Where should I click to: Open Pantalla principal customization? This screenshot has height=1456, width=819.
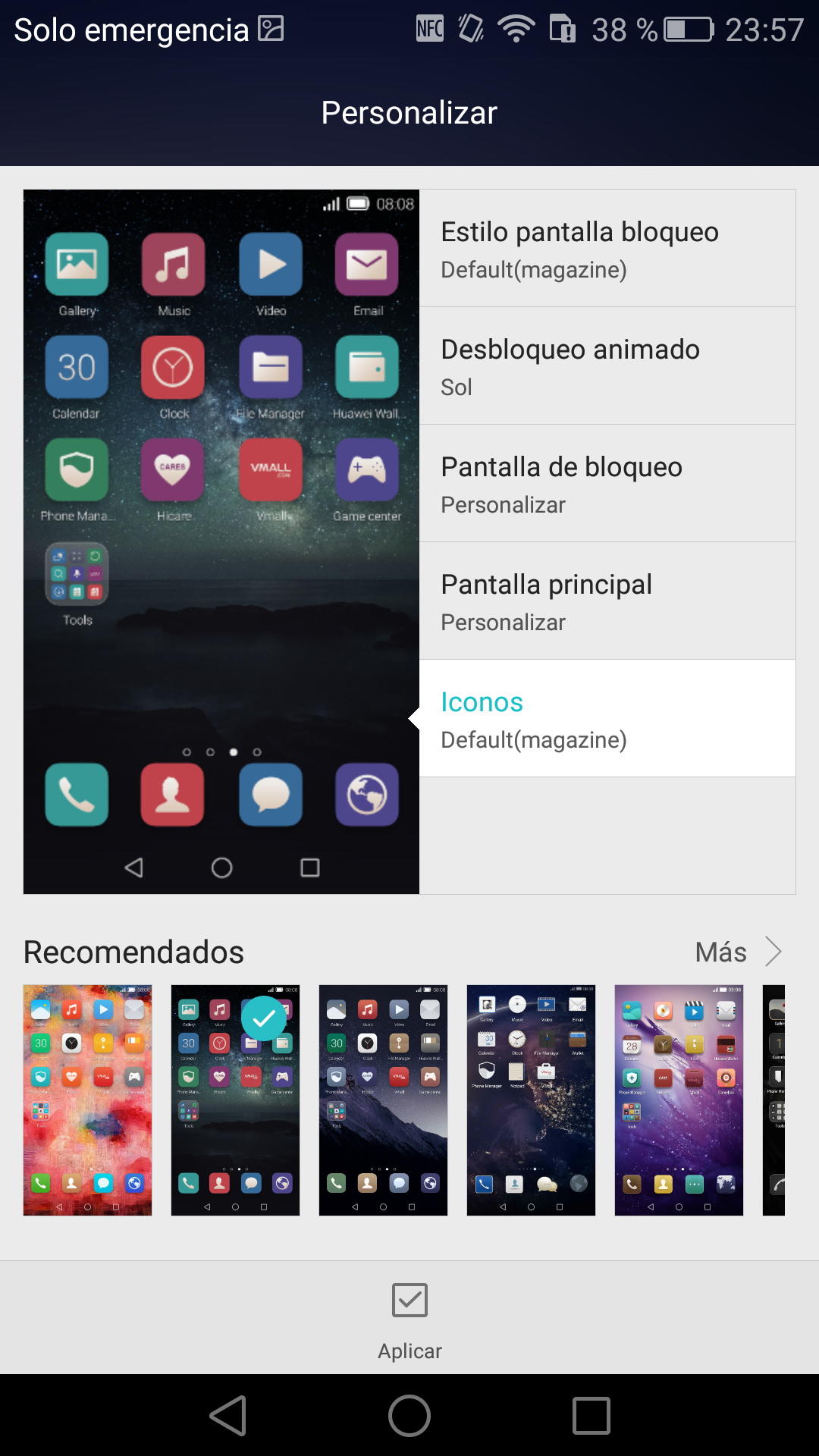[607, 601]
